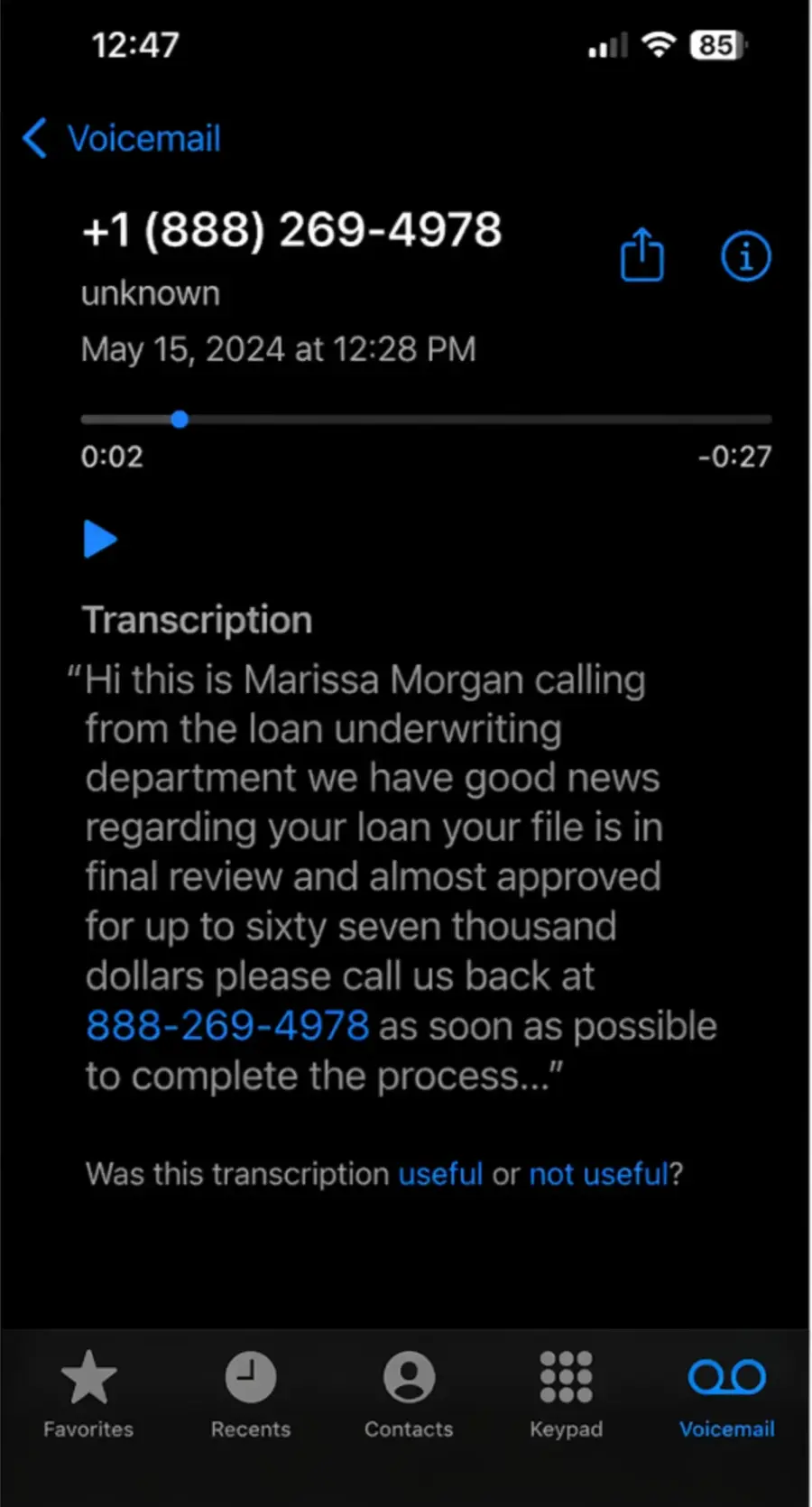Switch to the Favorites tab
Image resolution: width=812 pixels, height=1507 pixels.
pos(88,1392)
